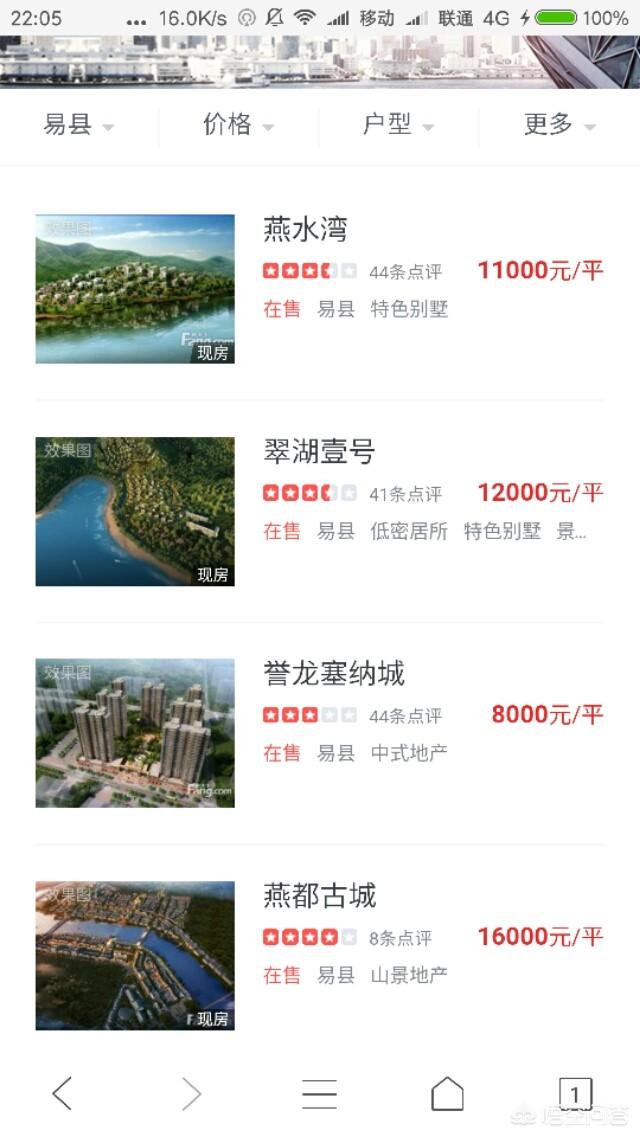
Task: Open the 燕水湾 property listing
Action: tap(320, 289)
